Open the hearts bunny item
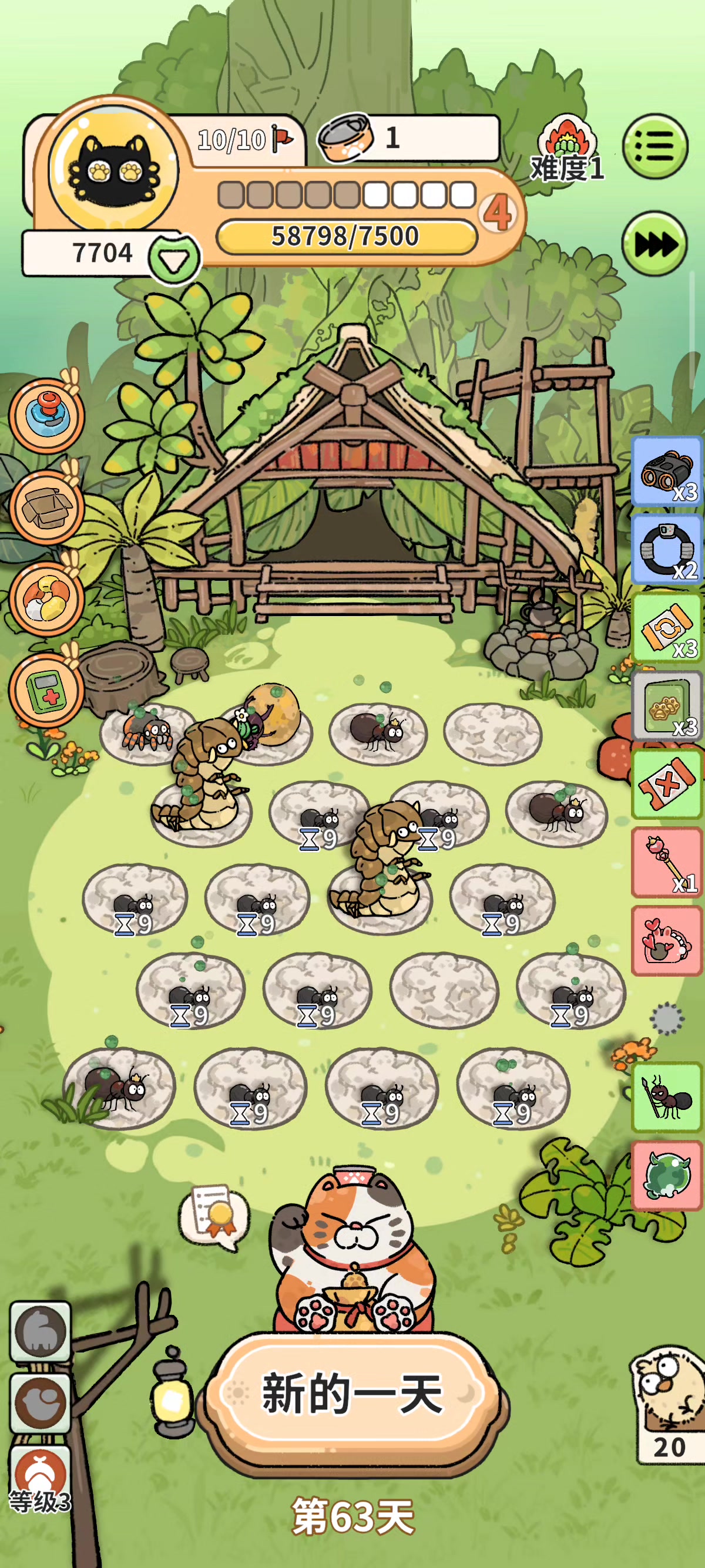The width and height of the screenshot is (705, 1568). click(x=667, y=941)
